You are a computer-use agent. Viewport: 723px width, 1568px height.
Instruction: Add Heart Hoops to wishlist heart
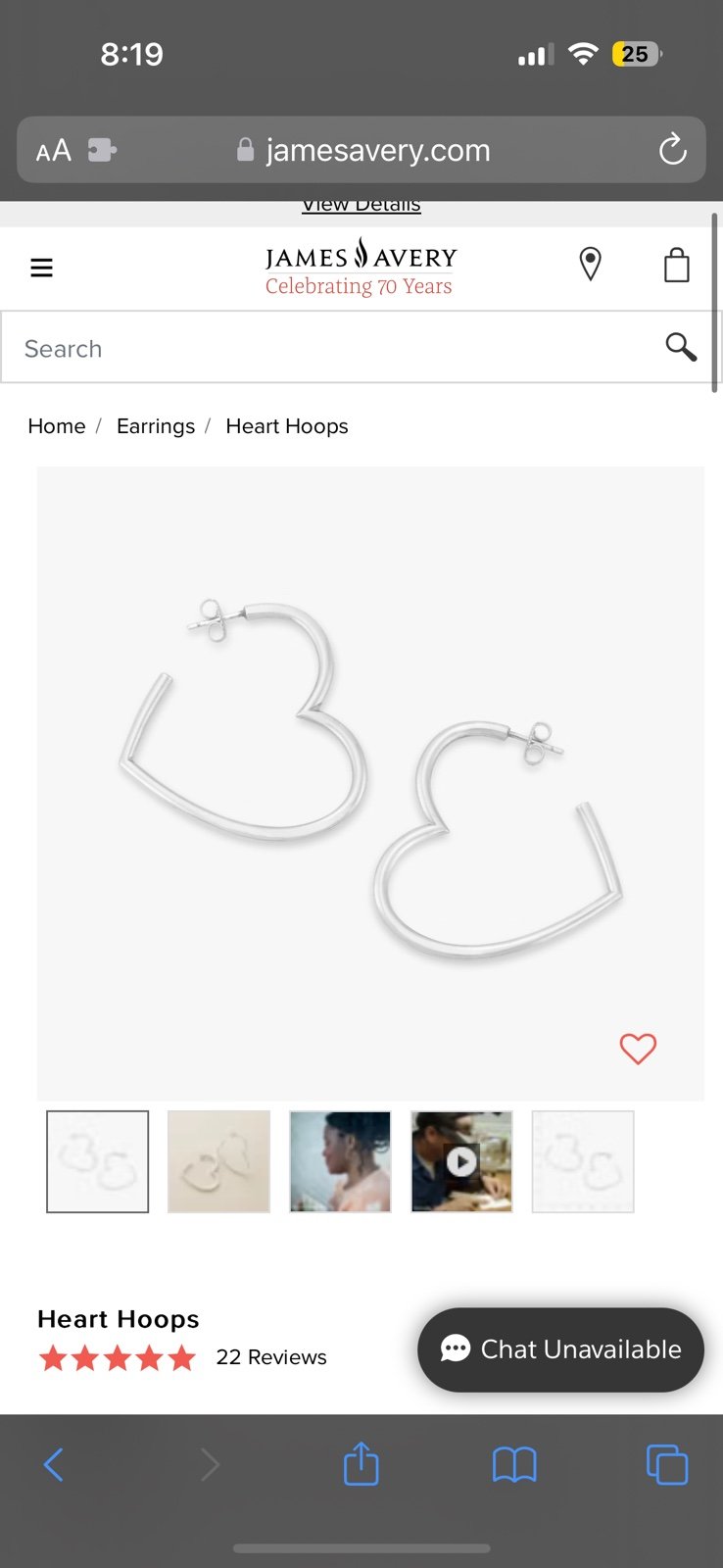pos(638,1049)
